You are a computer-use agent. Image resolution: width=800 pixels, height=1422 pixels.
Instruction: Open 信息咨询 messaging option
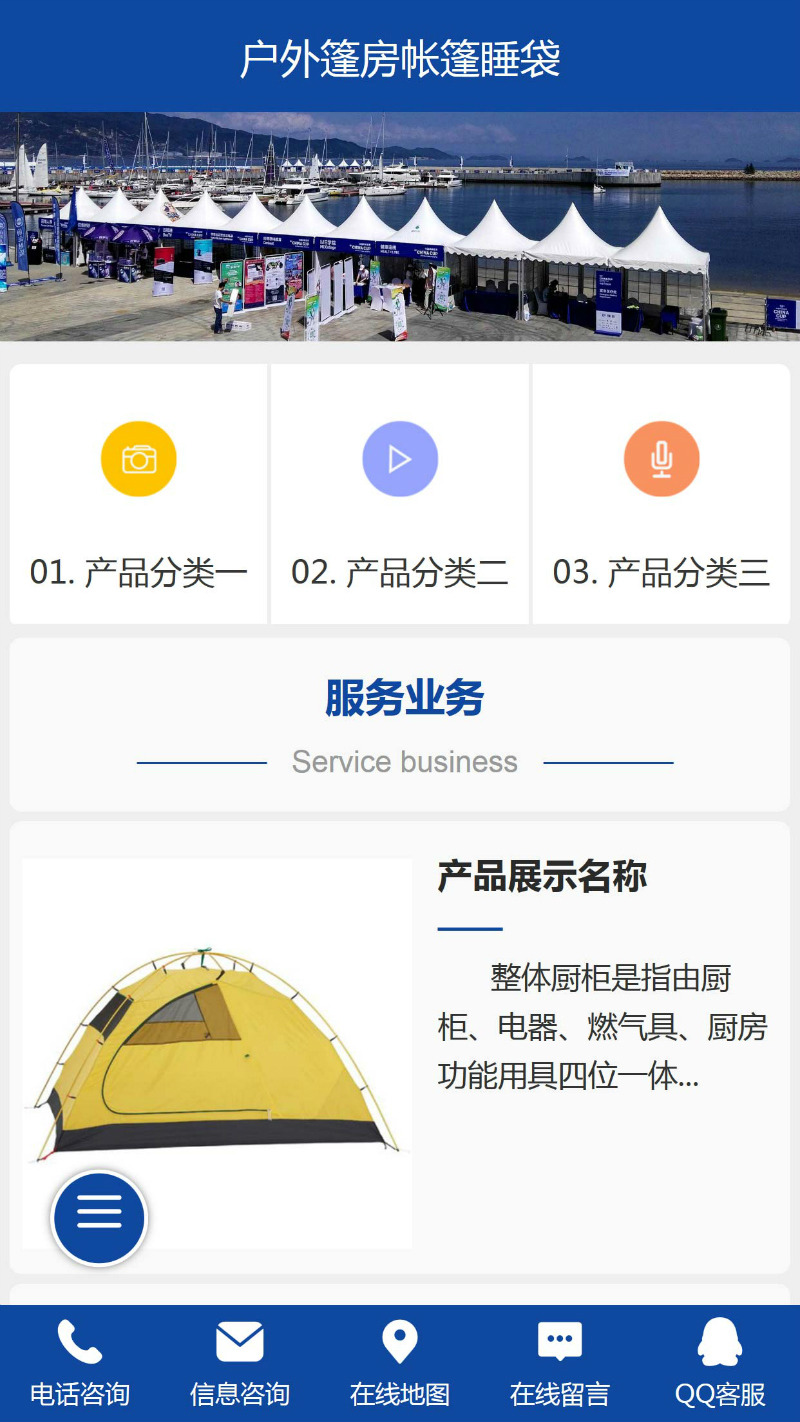(240, 1362)
